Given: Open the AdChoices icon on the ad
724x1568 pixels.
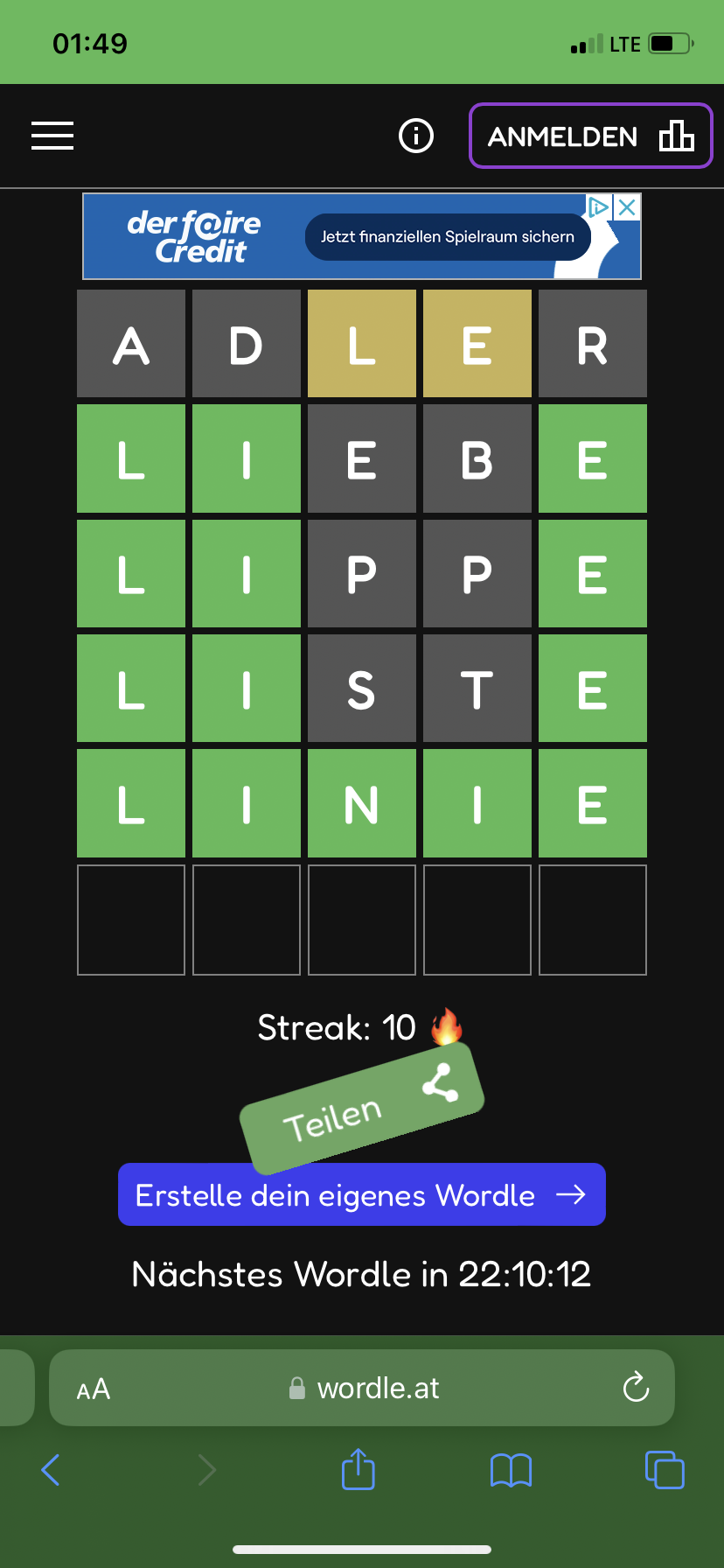Looking at the screenshot, I should click(598, 207).
